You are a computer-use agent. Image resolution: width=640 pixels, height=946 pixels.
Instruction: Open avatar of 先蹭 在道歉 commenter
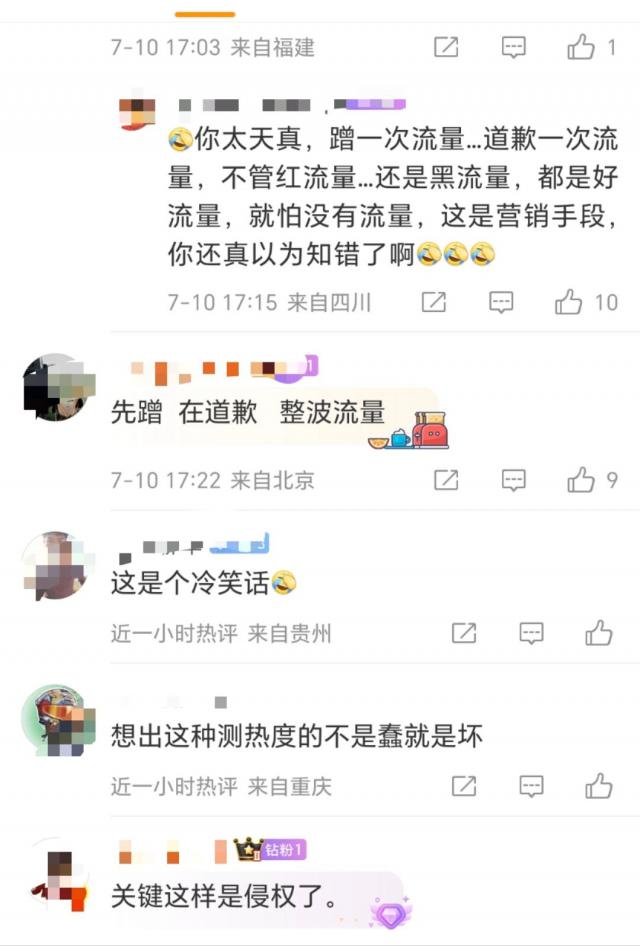56,387
